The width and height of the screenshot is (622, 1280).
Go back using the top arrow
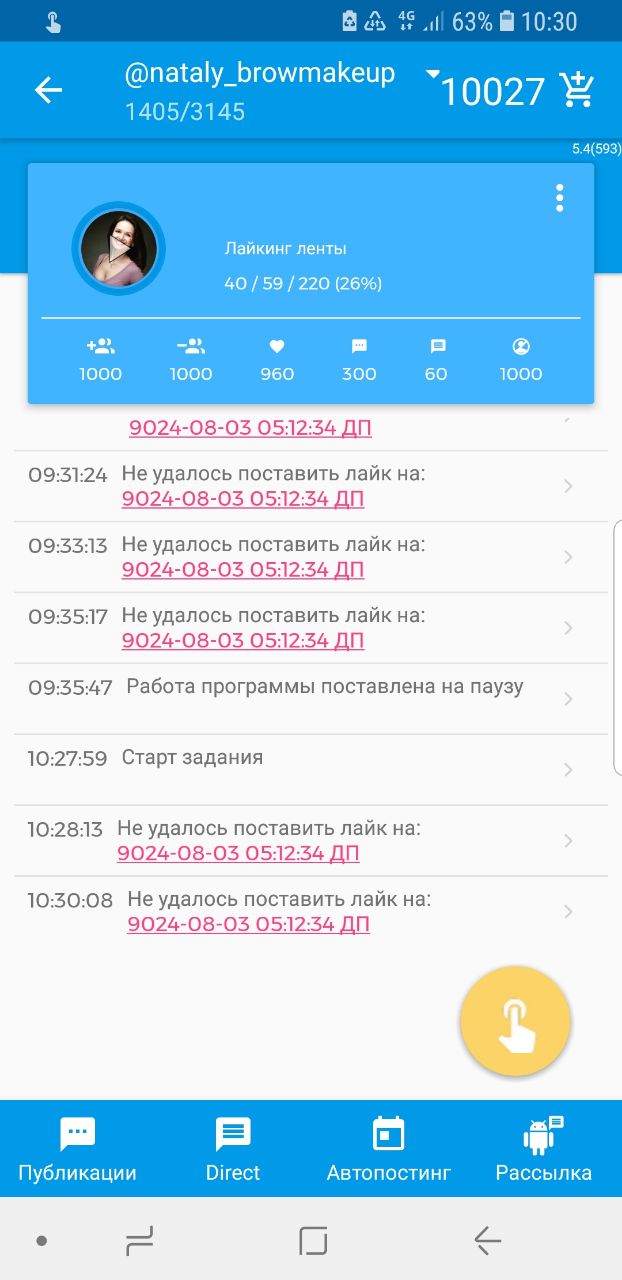tap(48, 90)
